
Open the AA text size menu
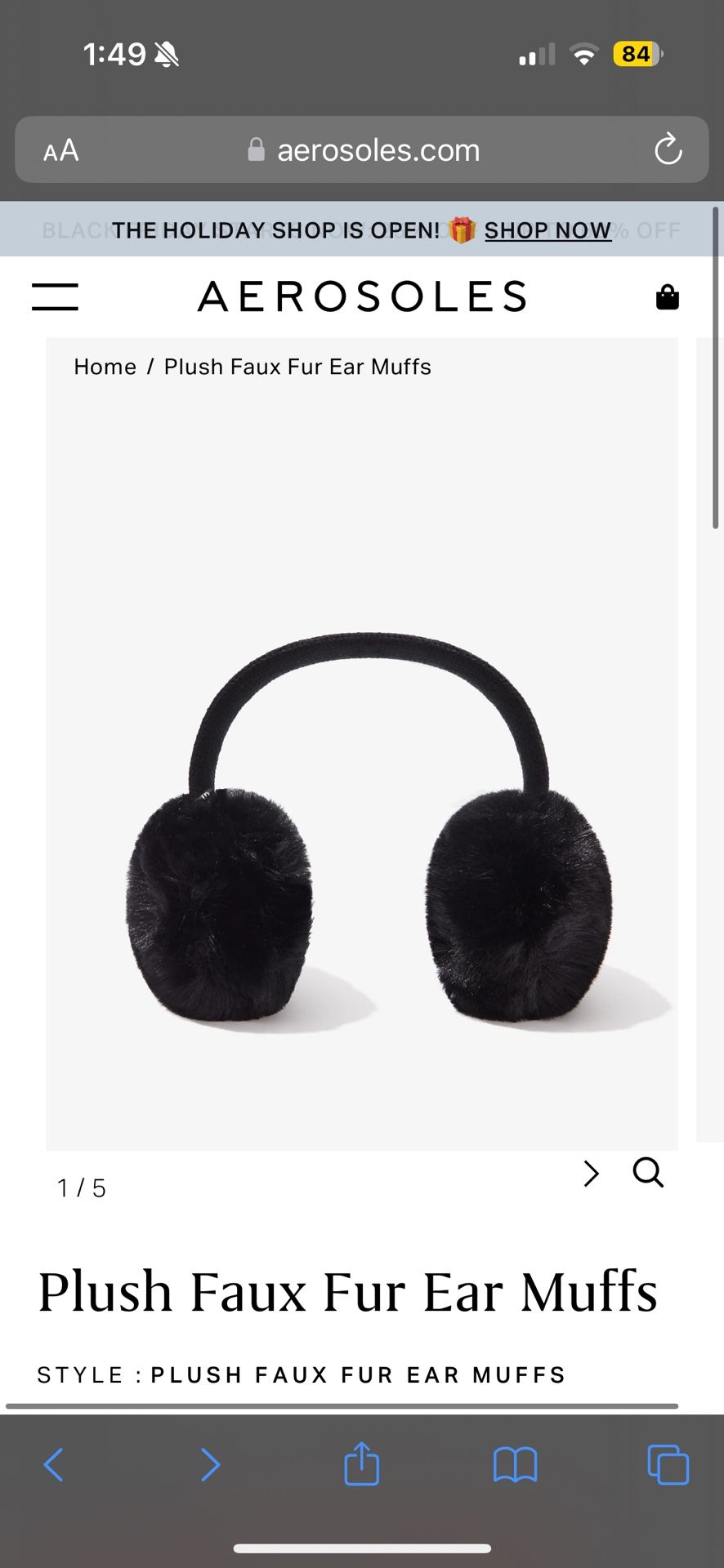(60, 149)
